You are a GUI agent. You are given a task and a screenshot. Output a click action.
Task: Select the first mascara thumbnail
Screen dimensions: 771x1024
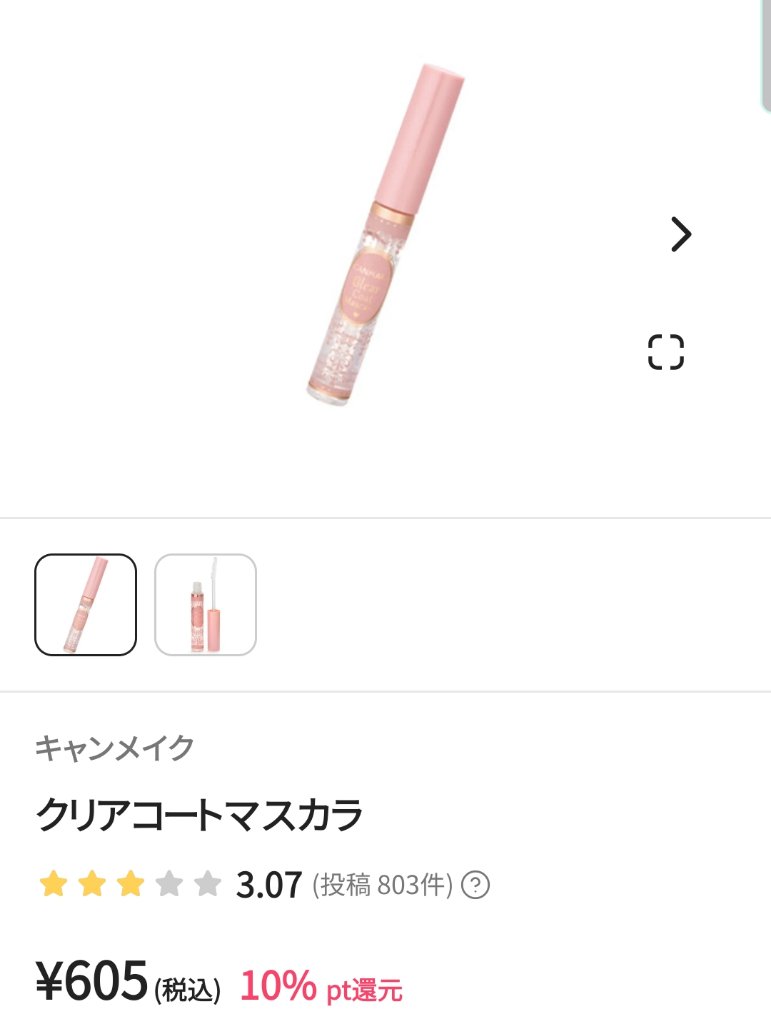tap(86, 605)
